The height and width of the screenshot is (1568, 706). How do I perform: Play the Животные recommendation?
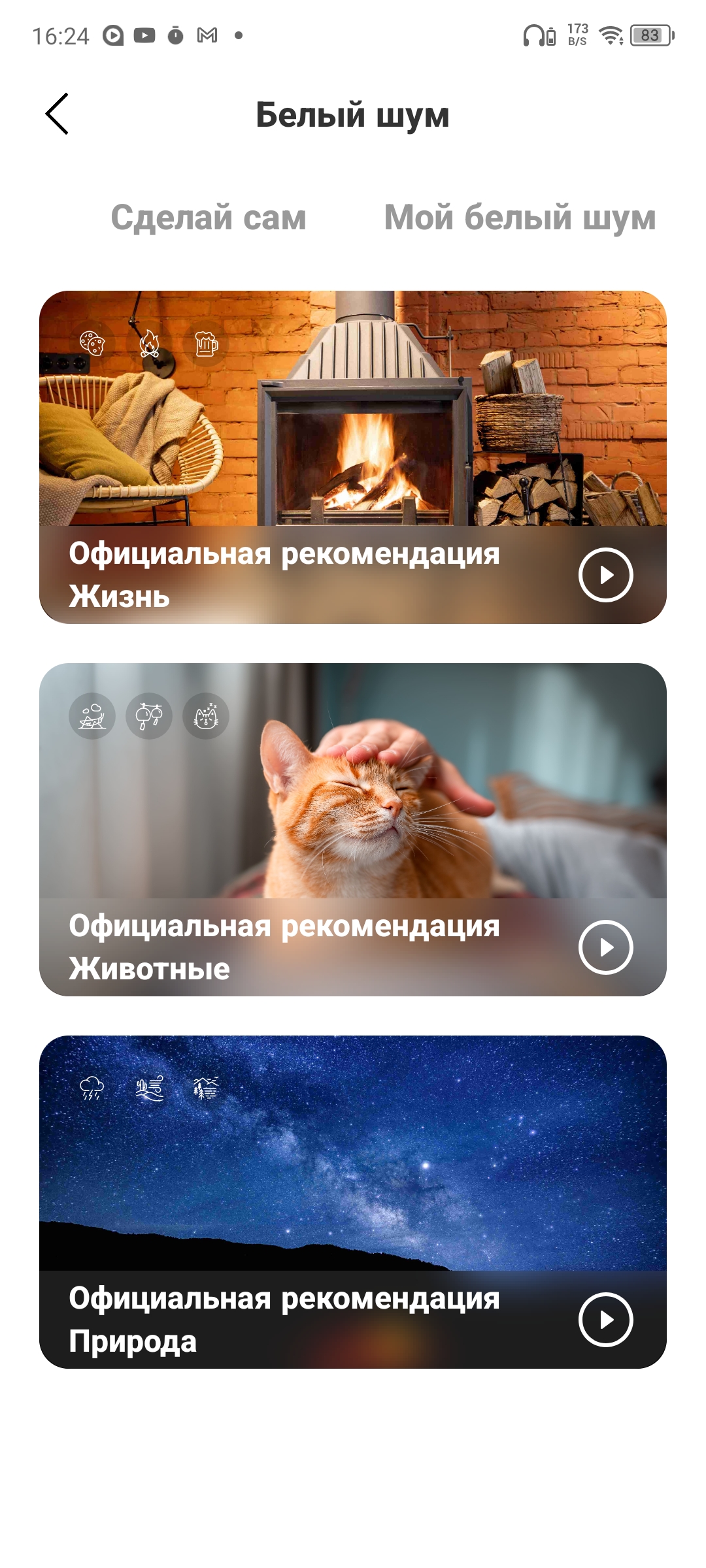click(606, 947)
